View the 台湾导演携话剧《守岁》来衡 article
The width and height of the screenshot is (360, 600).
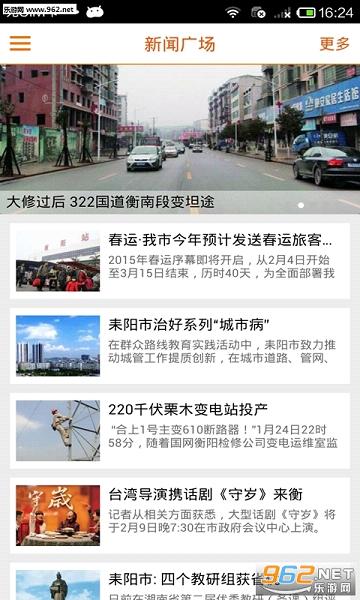coord(180,515)
